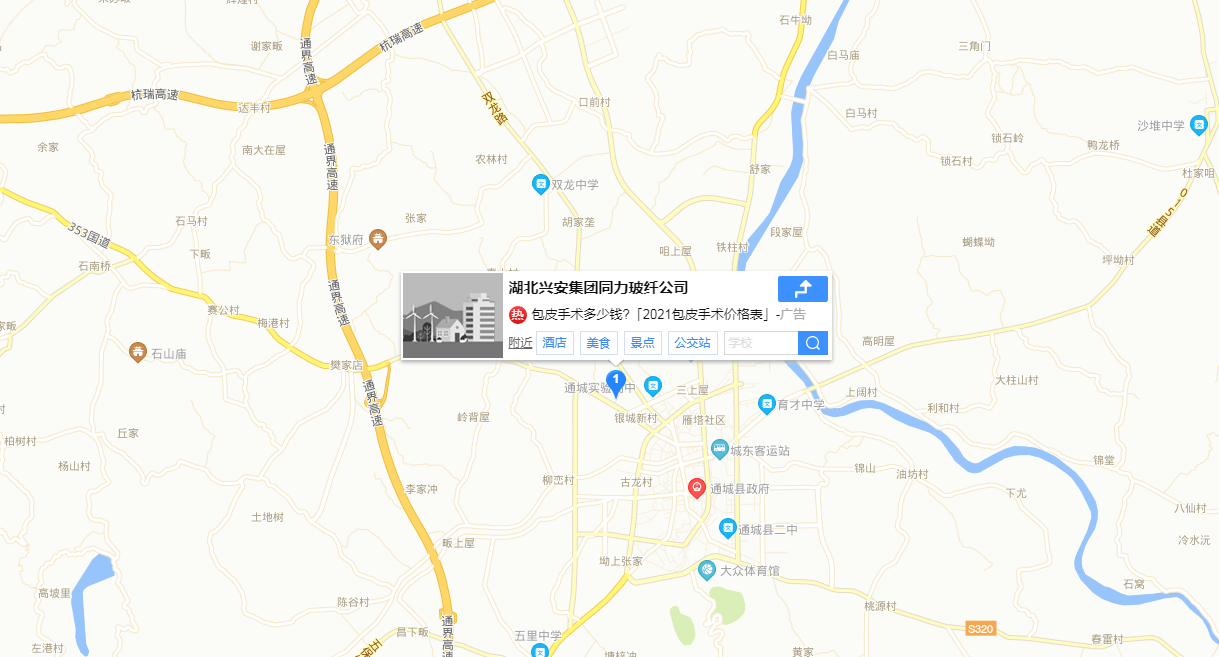Select the blue location marker pin
This screenshot has height=657, width=1219.
click(x=617, y=382)
